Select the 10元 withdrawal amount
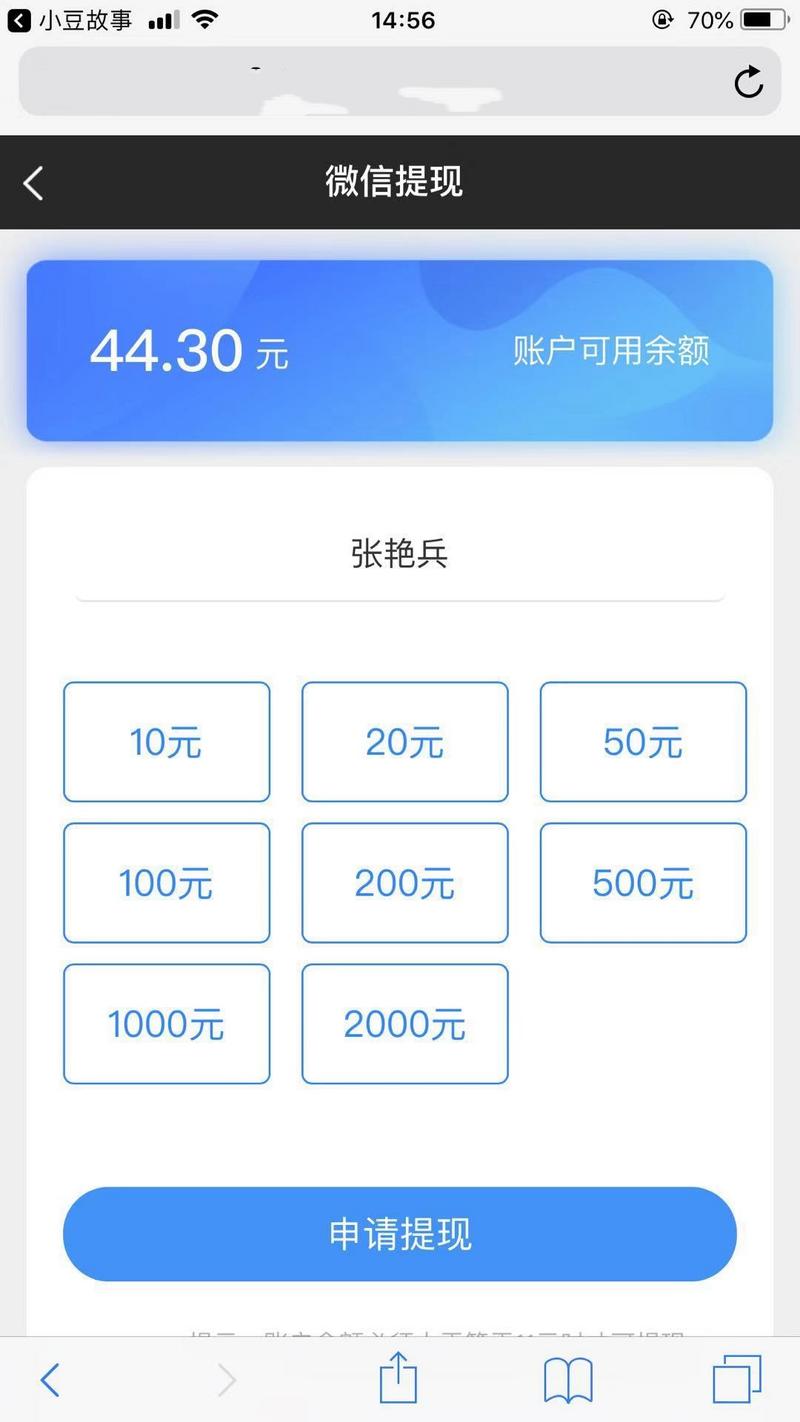 tap(166, 742)
